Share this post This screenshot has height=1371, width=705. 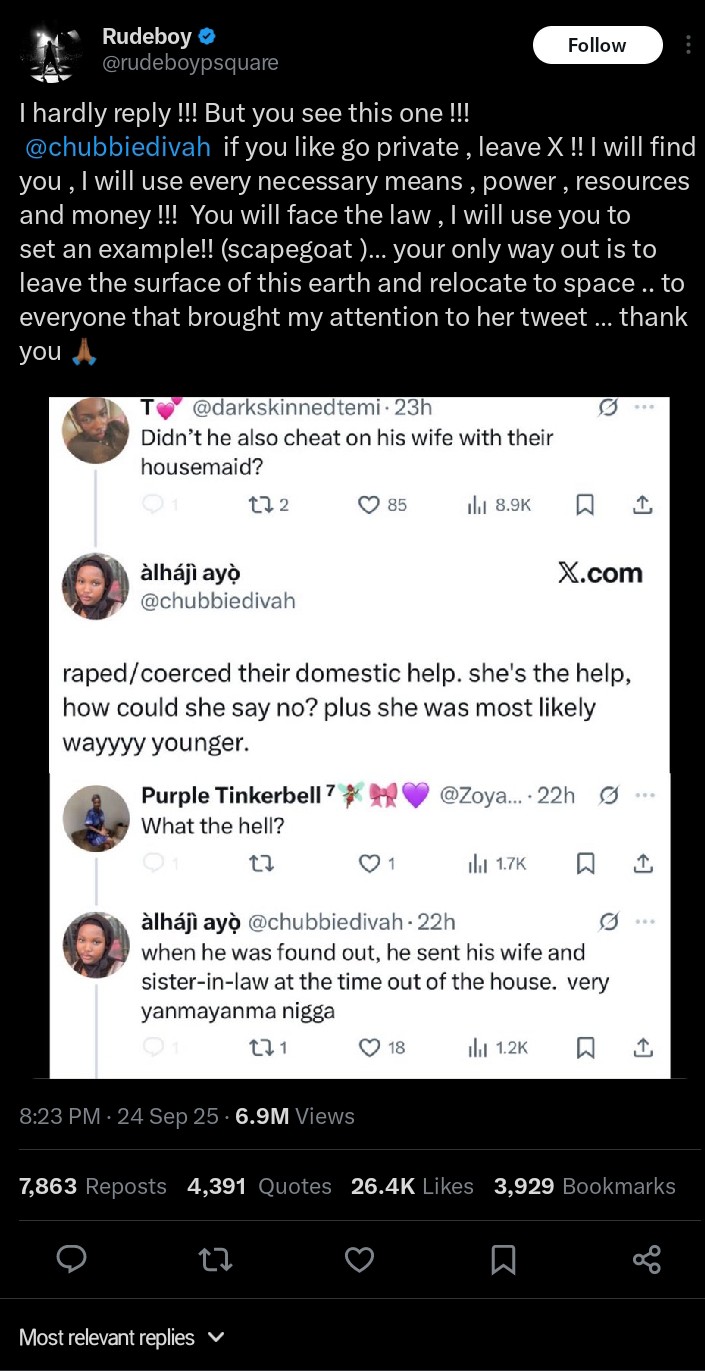point(647,1258)
